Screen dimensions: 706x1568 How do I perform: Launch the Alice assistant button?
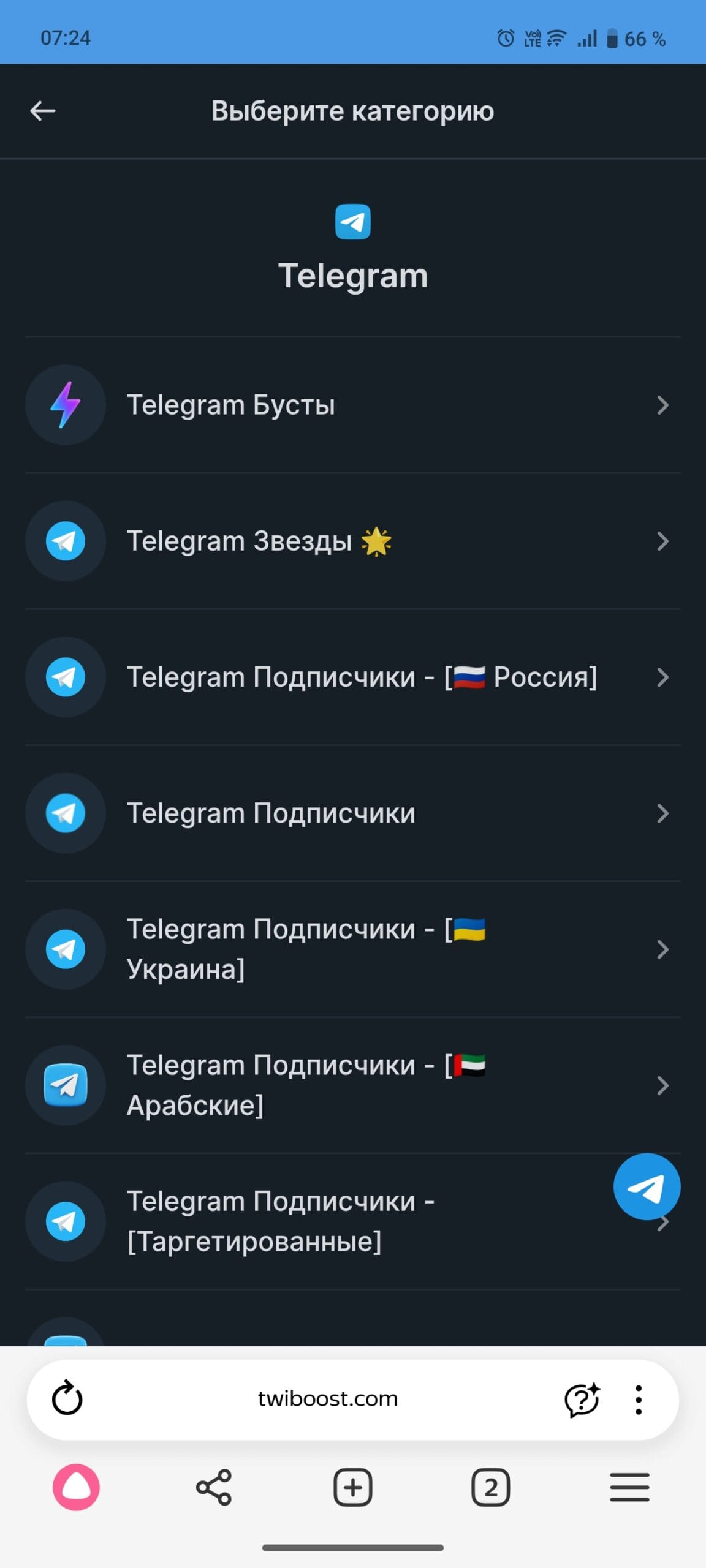click(76, 1487)
